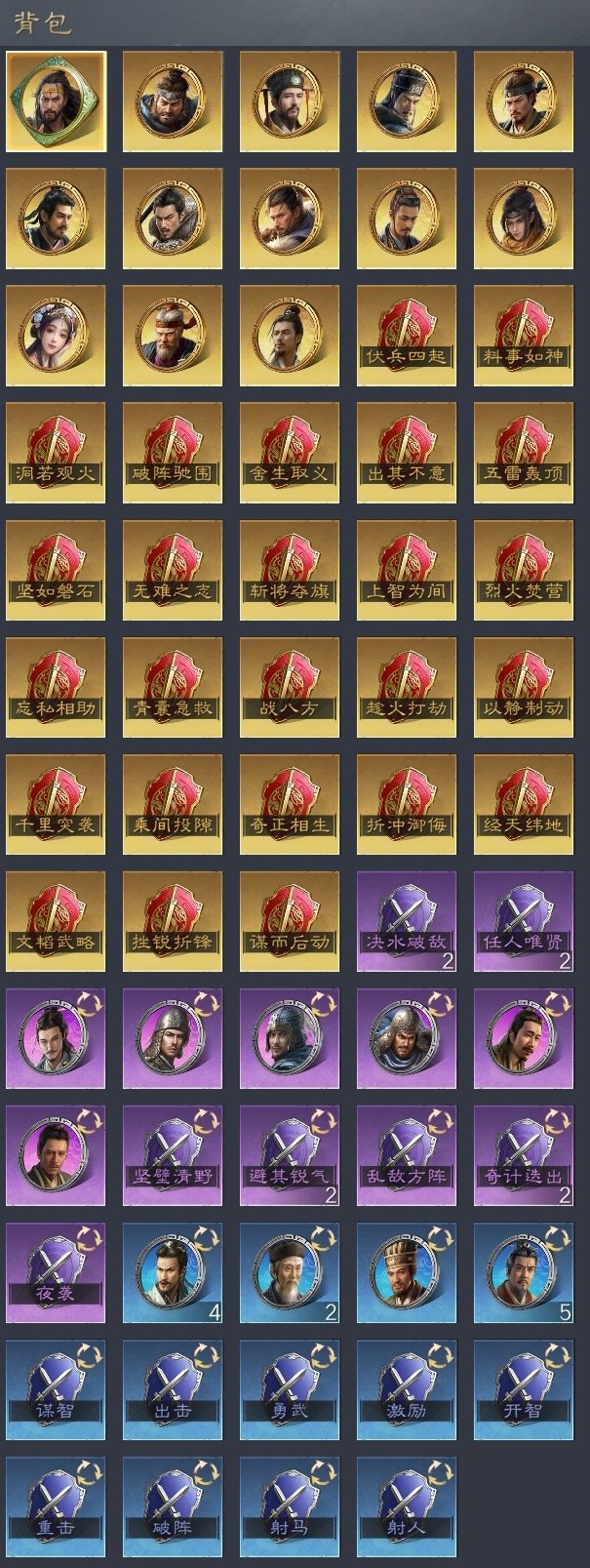Select the 伏兵四起 tactic item
This screenshot has width=590, height=1568.
tap(406, 335)
